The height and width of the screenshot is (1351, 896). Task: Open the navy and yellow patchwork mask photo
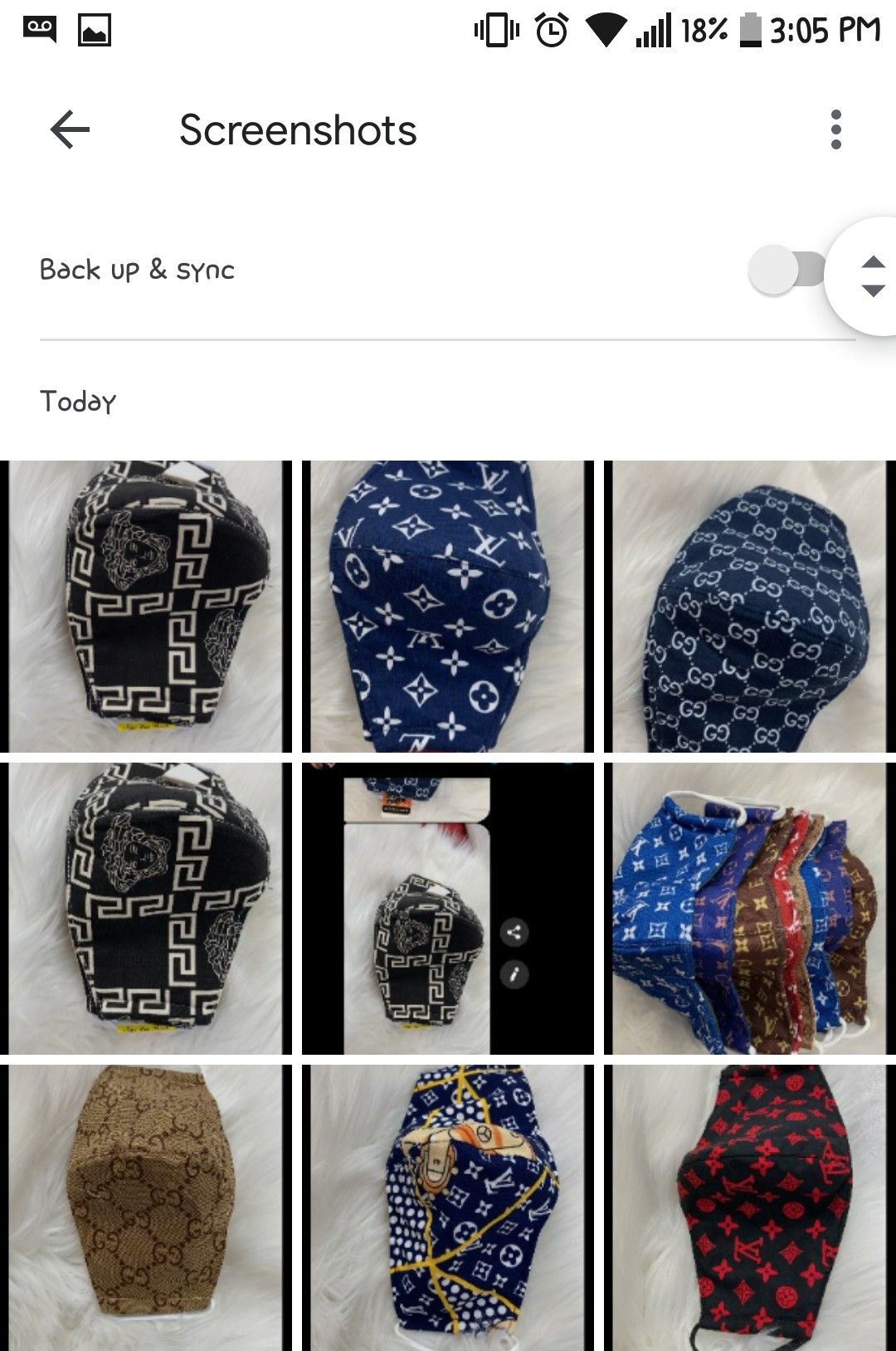pos(448,1207)
